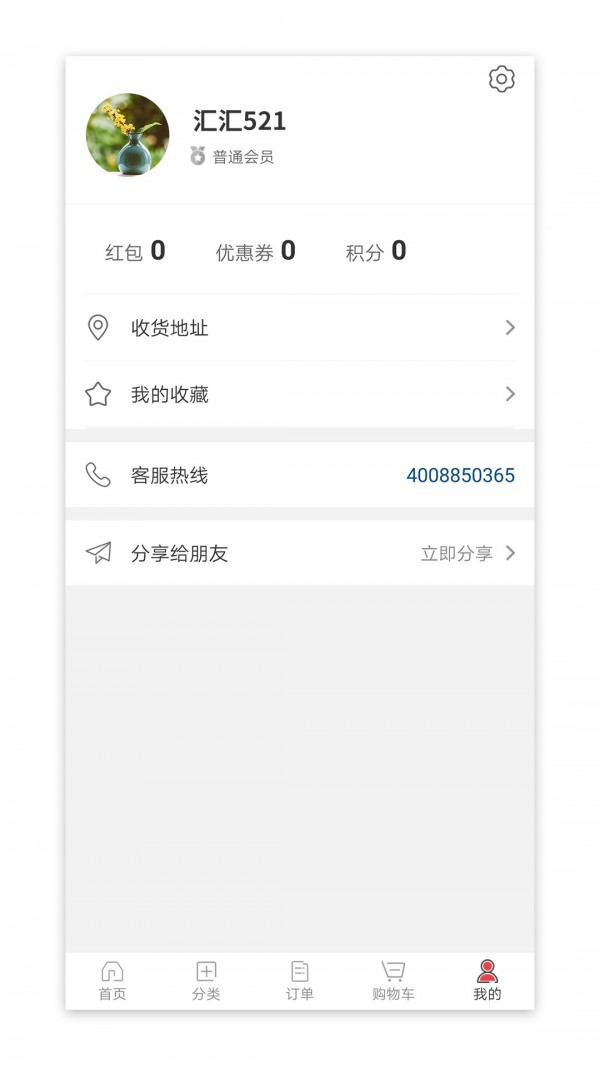This screenshot has width=600, height=1067.
Task: Open my 优惠券 coupons
Action: coord(255,251)
